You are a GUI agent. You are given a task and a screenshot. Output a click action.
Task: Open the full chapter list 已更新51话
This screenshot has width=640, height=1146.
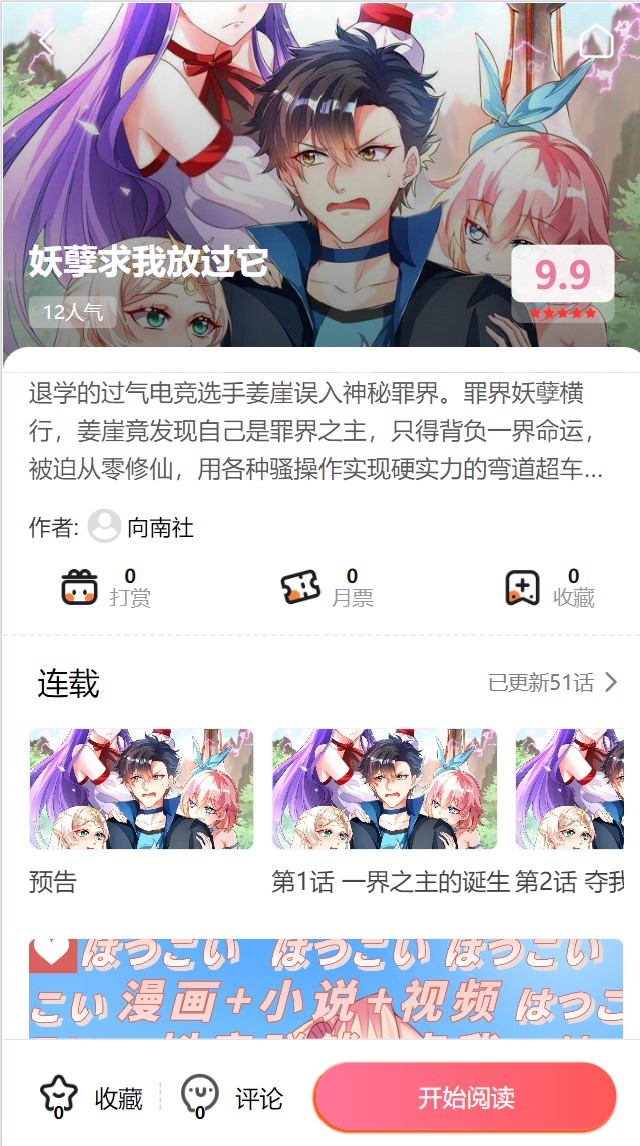click(x=553, y=683)
